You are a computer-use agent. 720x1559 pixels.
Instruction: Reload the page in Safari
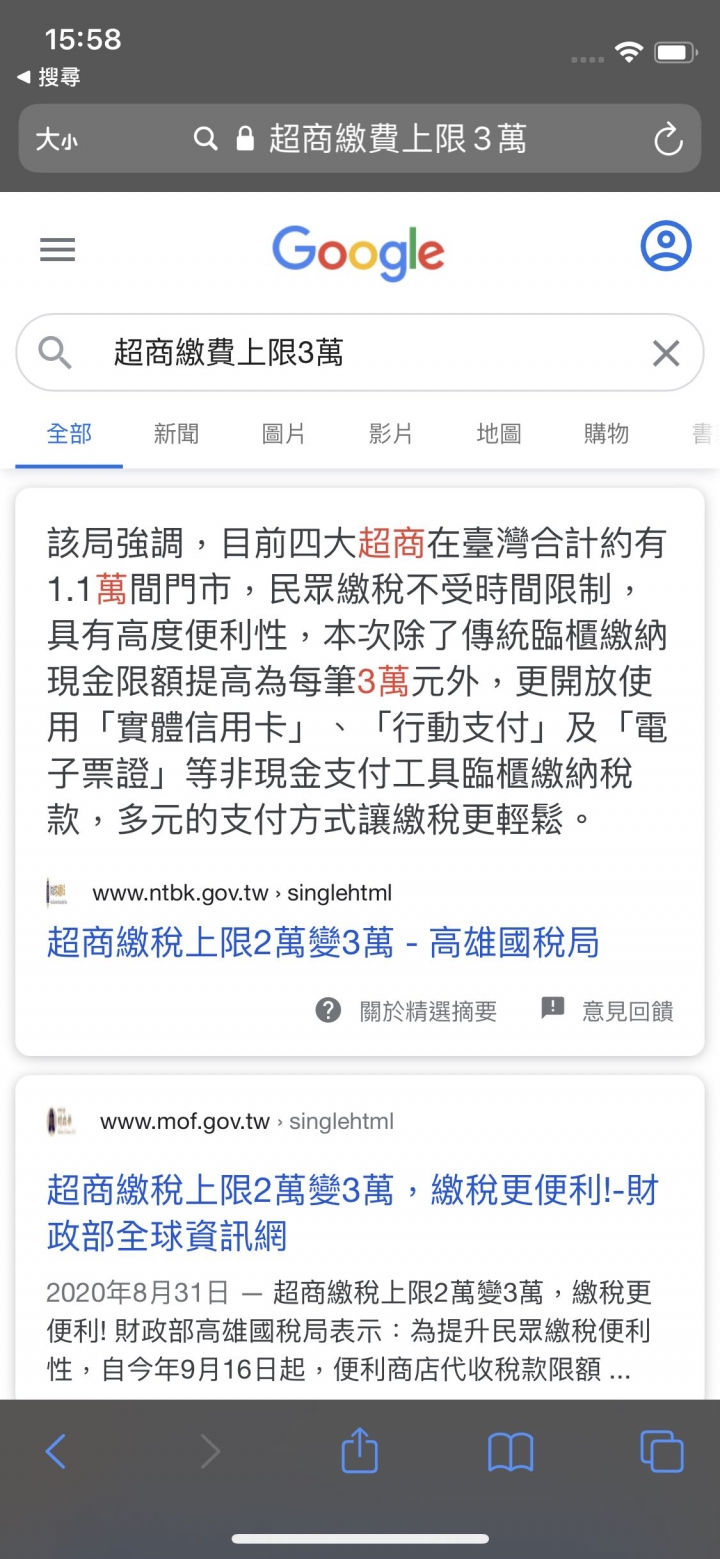pyautogui.click(x=667, y=140)
